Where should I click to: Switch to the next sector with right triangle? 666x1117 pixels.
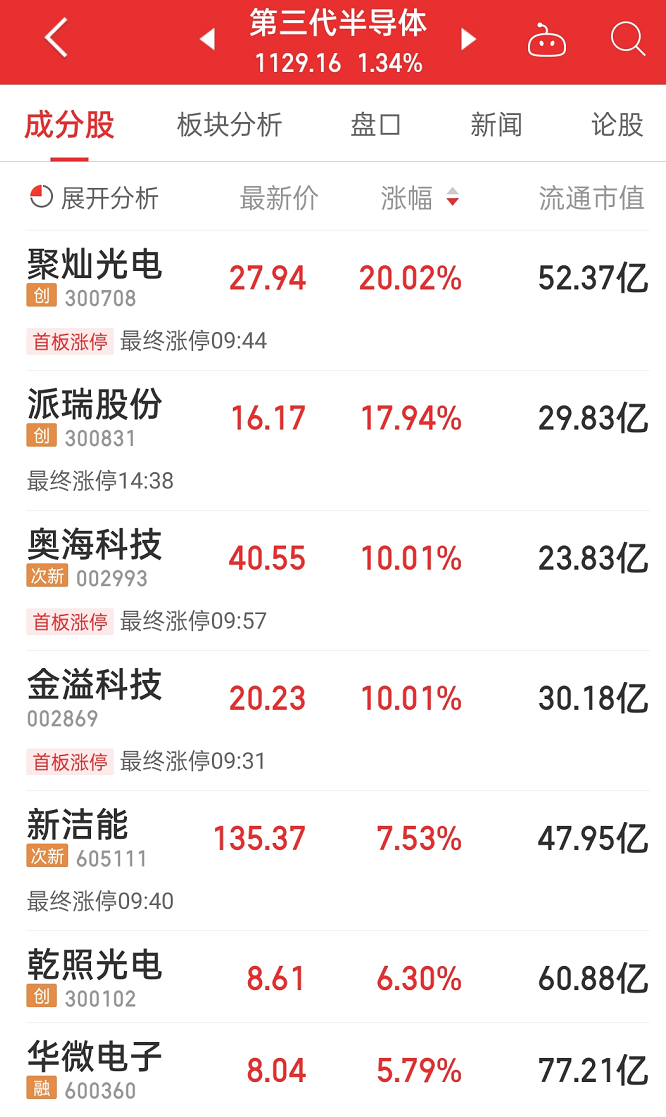coord(468,40)
